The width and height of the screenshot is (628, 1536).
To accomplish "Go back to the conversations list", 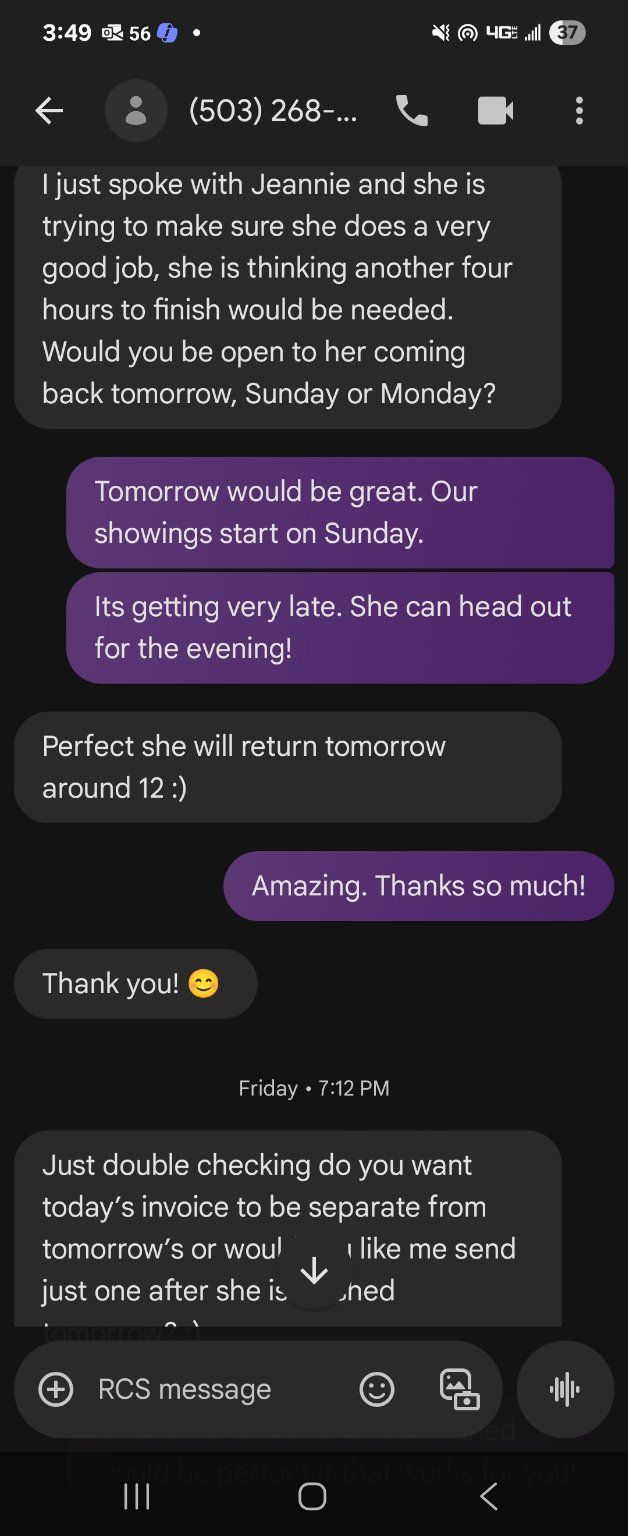I will pos(48,111).
